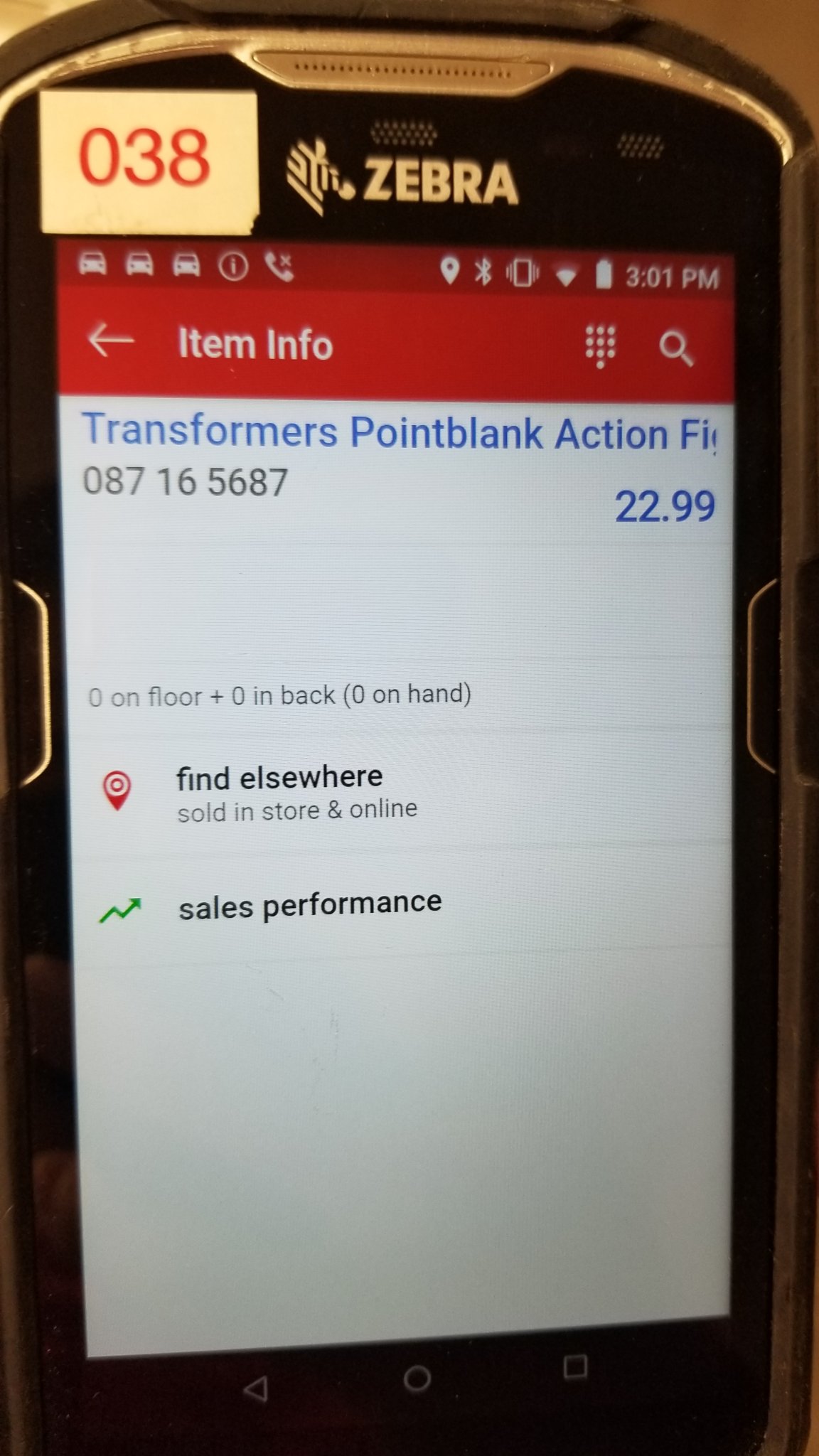This screenshot has height=1456, width=819.
Task: Open the search magnifier icon
Action: [x=675, y=348]
